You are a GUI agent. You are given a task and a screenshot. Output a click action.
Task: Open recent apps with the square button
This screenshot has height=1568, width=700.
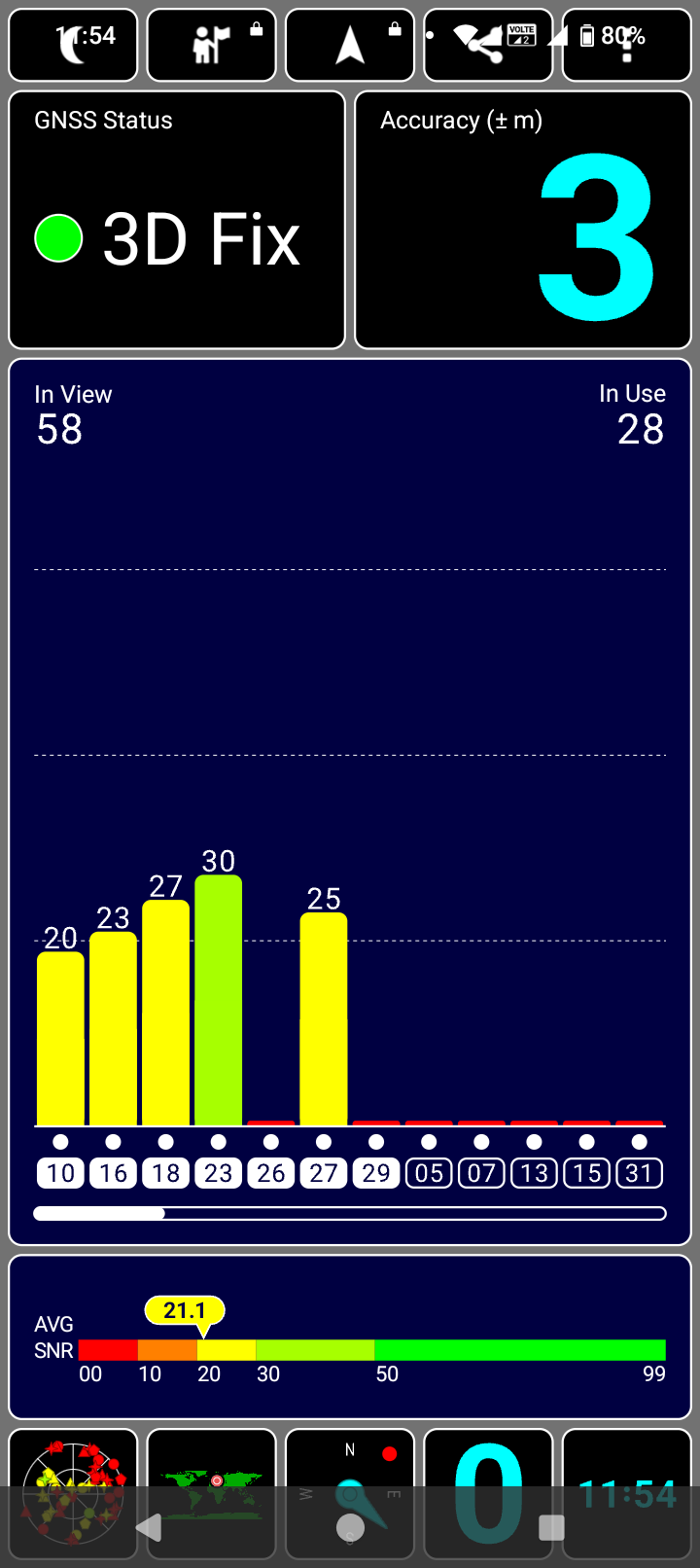[551, 1527]
